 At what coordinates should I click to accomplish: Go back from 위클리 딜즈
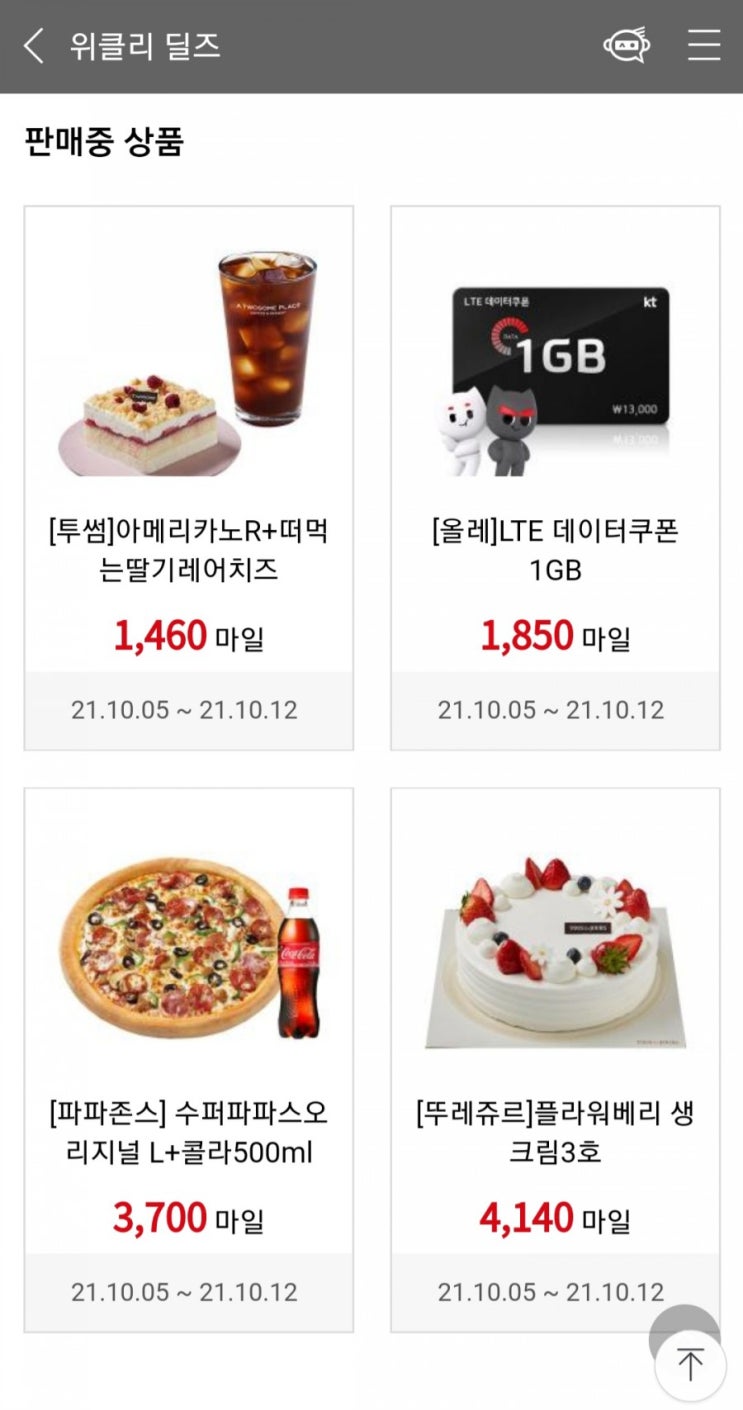click(34, 46)
